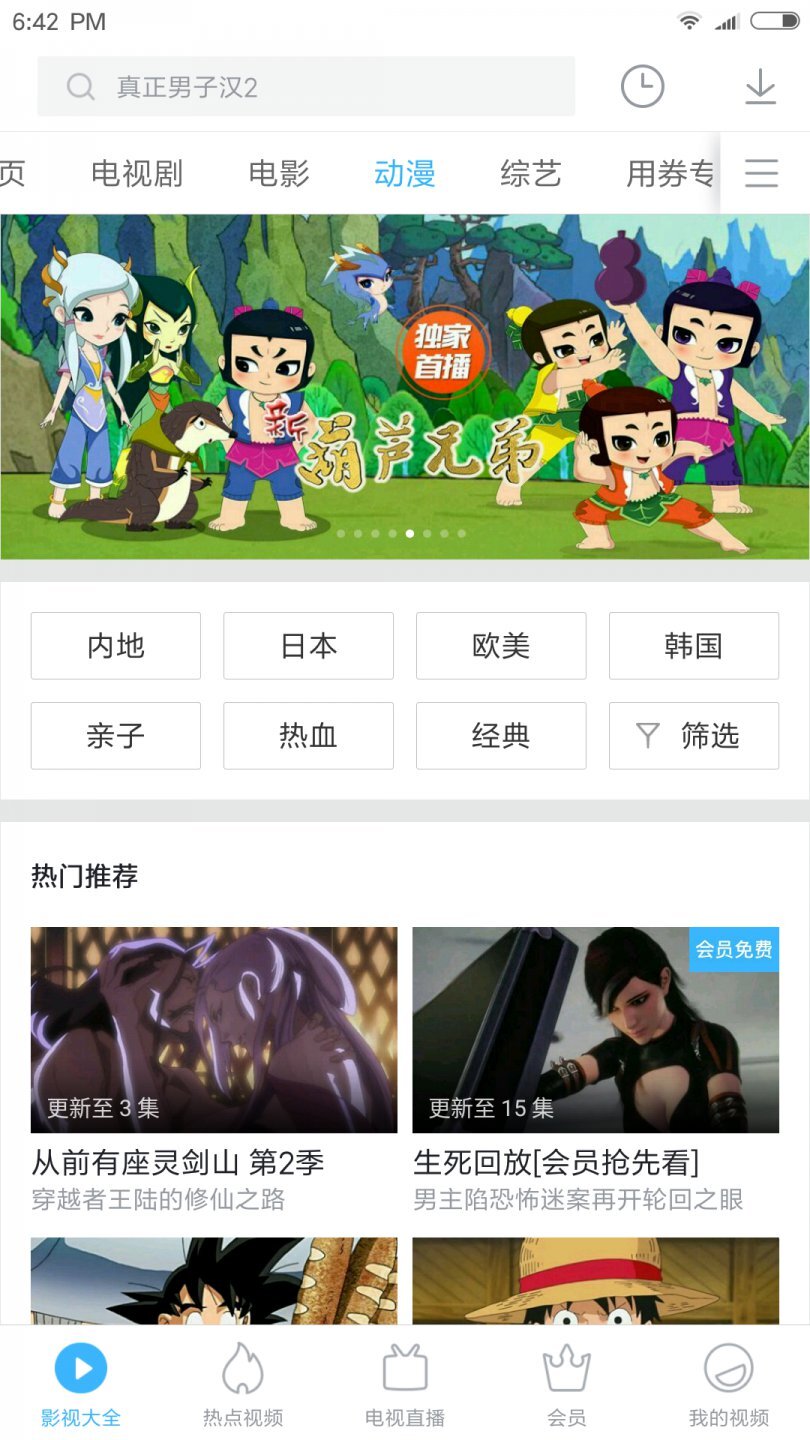Select the 电影 tab
Viewport: 810px width, 1440px height.
(277, 173)
